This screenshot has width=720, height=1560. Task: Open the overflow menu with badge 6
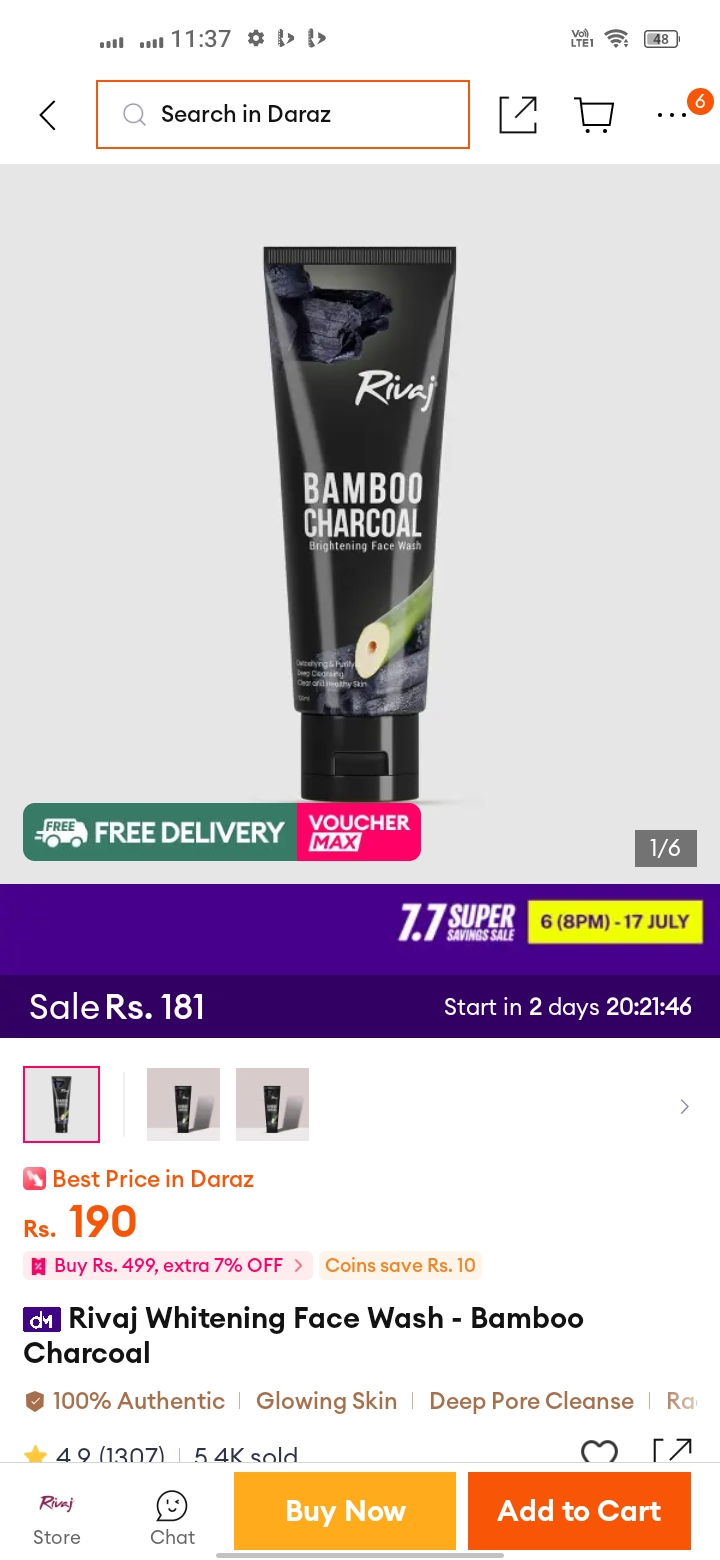coord(672,115)
